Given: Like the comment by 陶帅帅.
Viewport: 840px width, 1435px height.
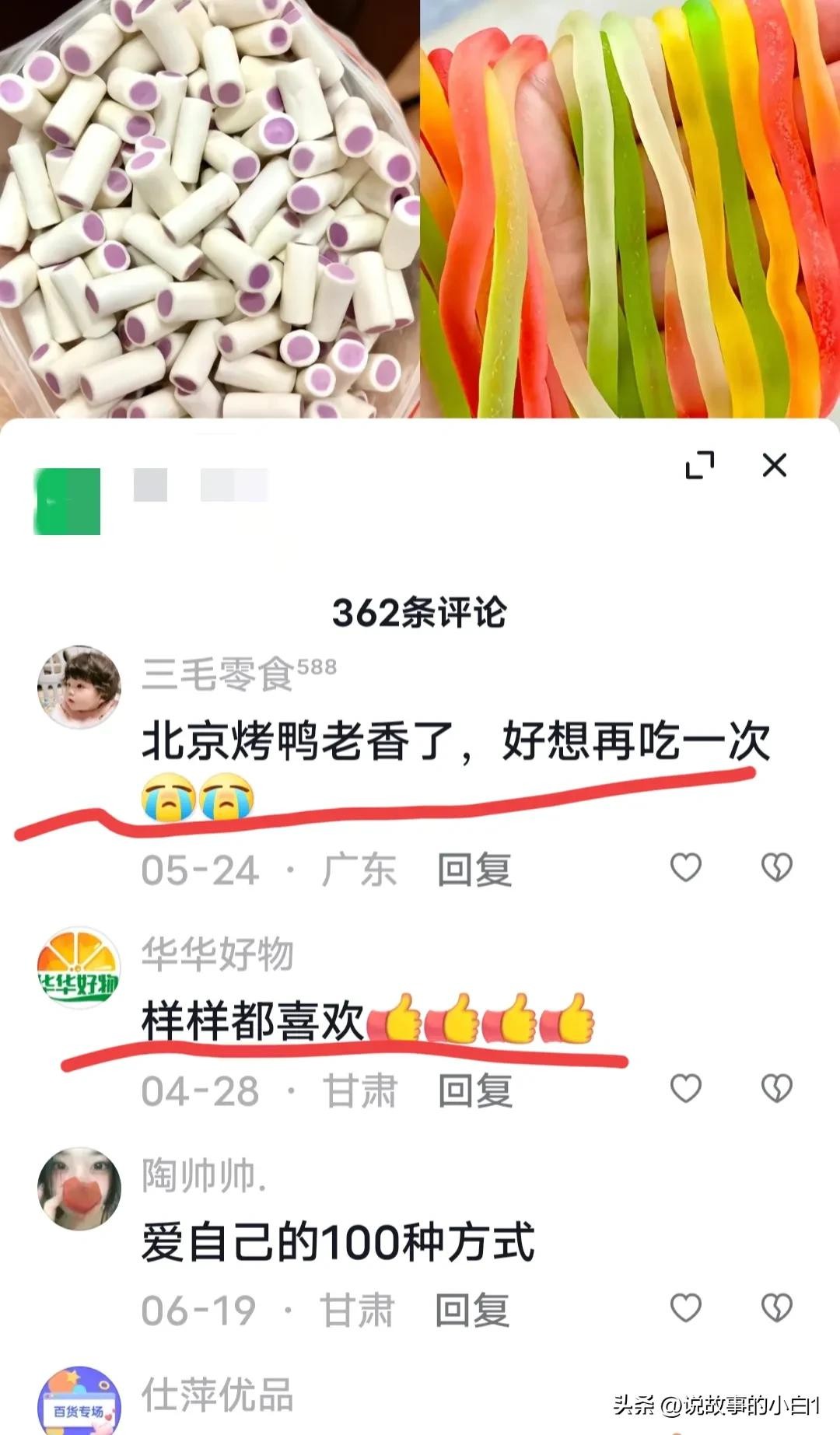Looking at the screenshot, I should pos(686,1308).
